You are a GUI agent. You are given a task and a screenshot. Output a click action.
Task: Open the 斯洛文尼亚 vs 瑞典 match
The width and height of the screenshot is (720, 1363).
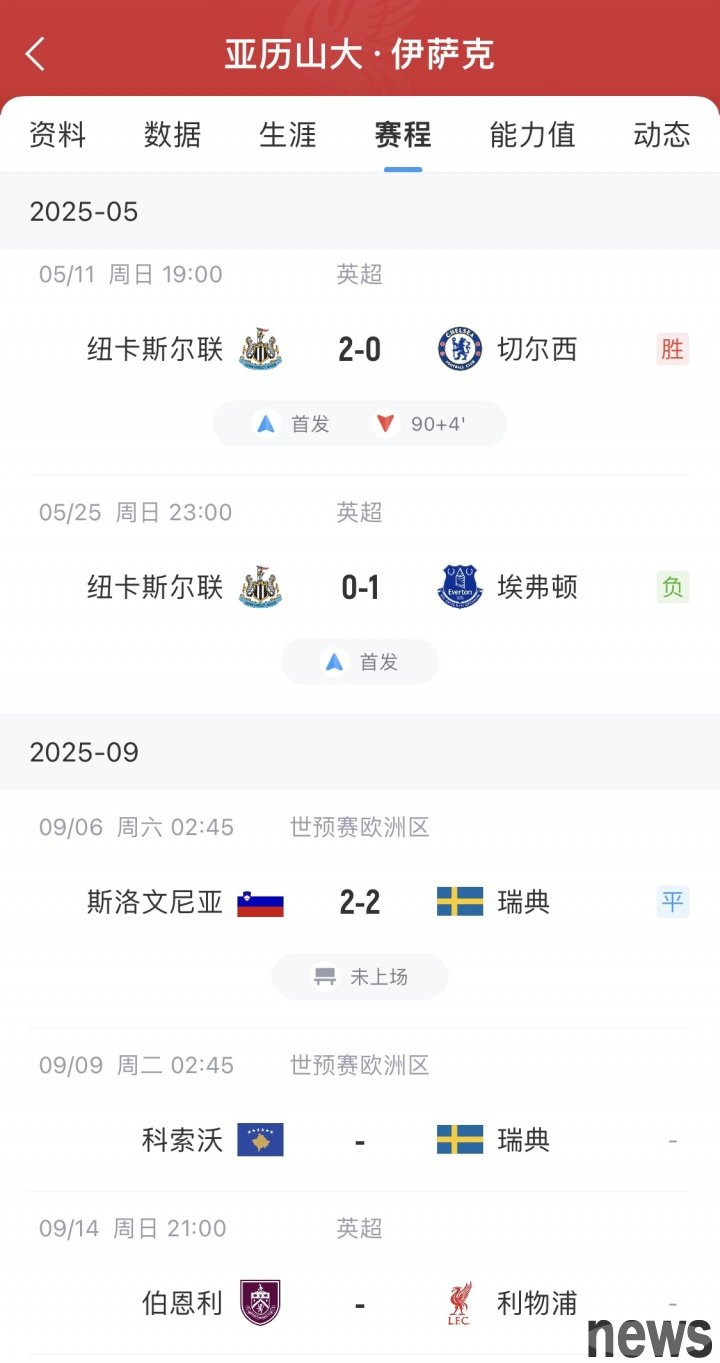[360, 910]
